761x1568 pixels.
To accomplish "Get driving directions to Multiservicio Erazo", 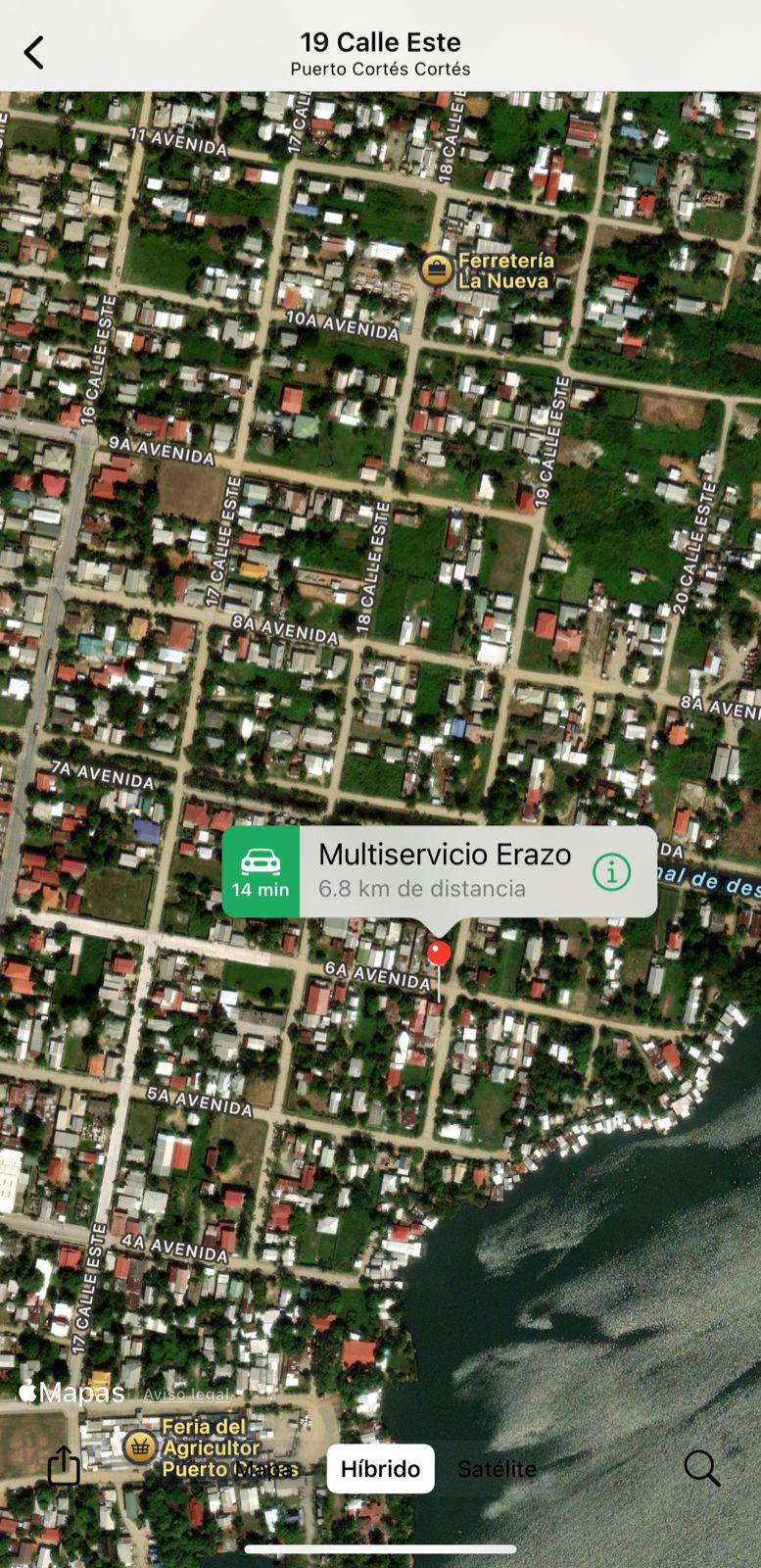I will pos(261,871).
